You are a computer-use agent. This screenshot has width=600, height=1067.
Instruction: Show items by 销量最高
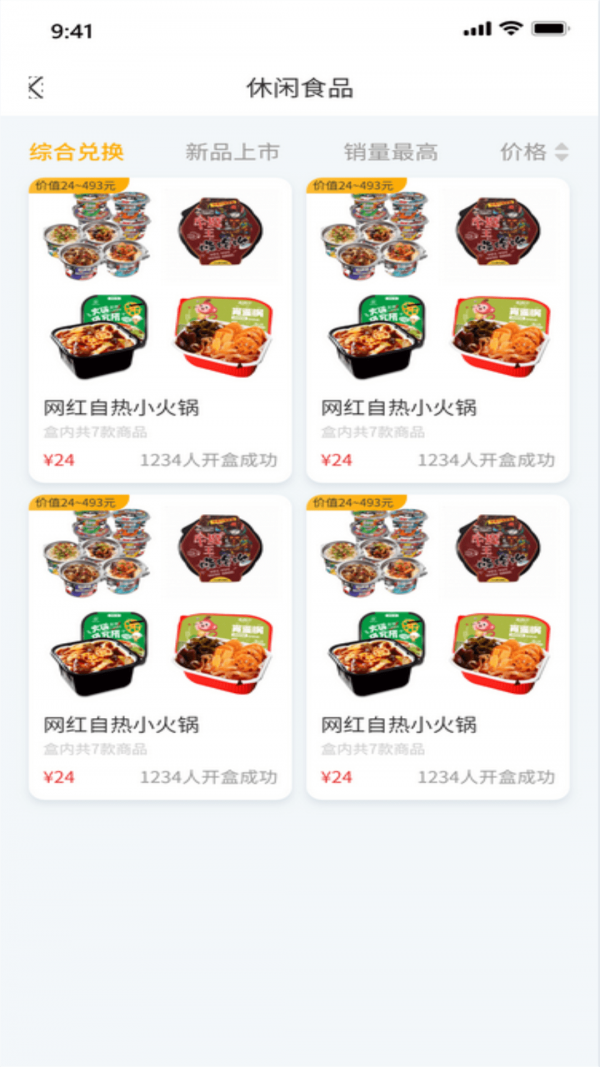(391, 152)
